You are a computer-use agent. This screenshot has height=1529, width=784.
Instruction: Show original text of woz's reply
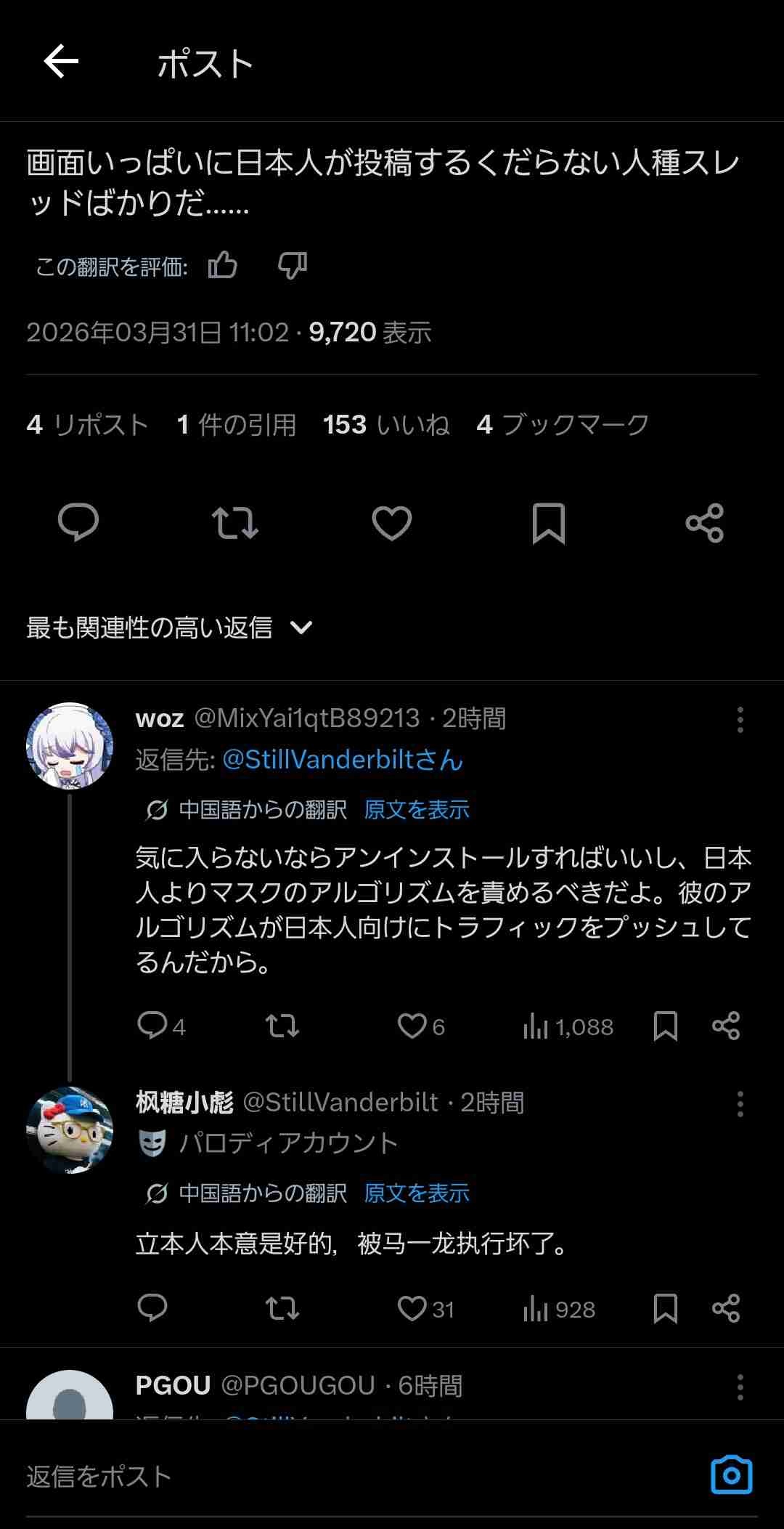coord(417,809)
